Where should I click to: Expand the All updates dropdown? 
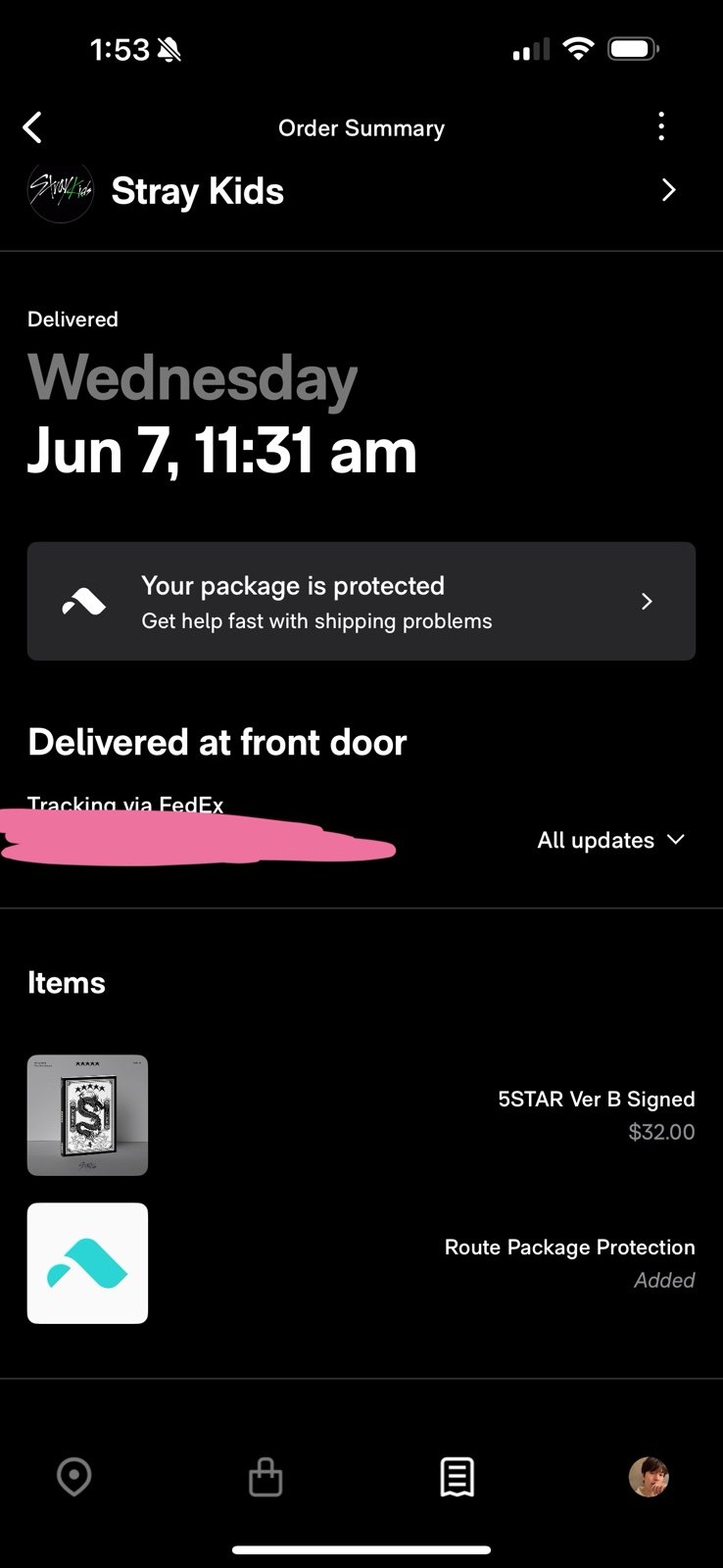610,840
